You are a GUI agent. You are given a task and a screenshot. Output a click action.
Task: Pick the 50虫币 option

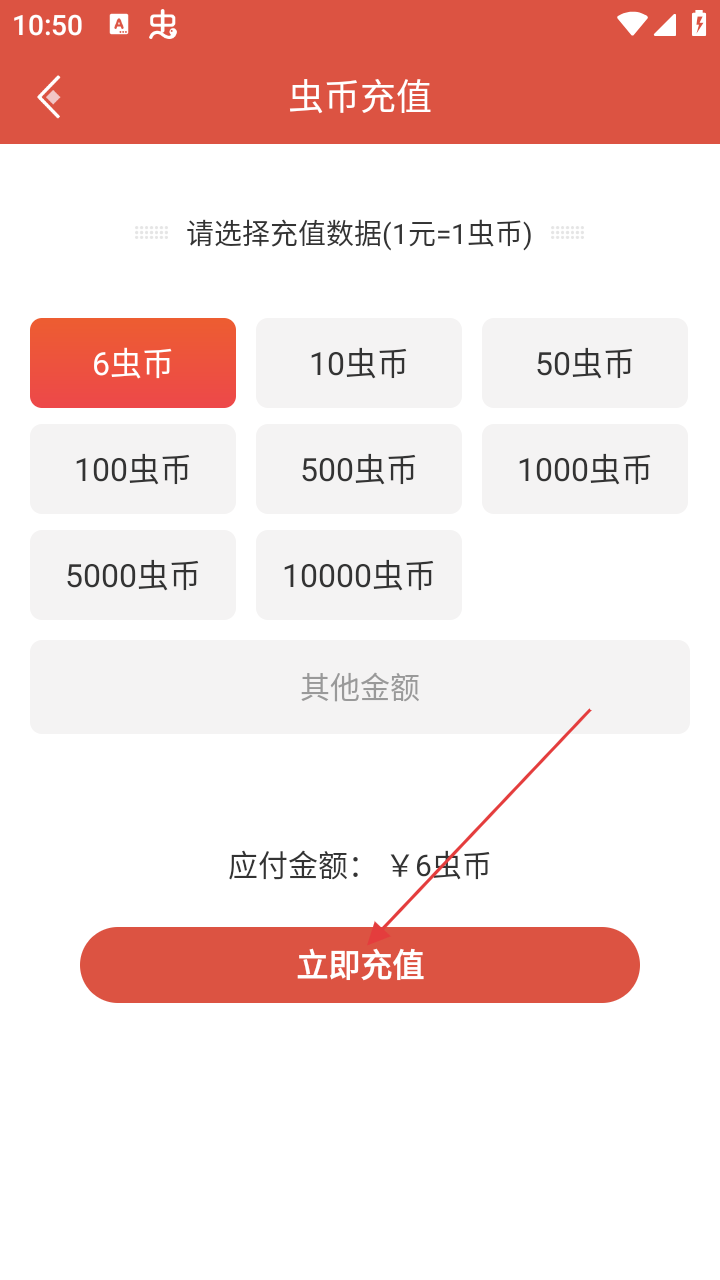tap(585, 363)
